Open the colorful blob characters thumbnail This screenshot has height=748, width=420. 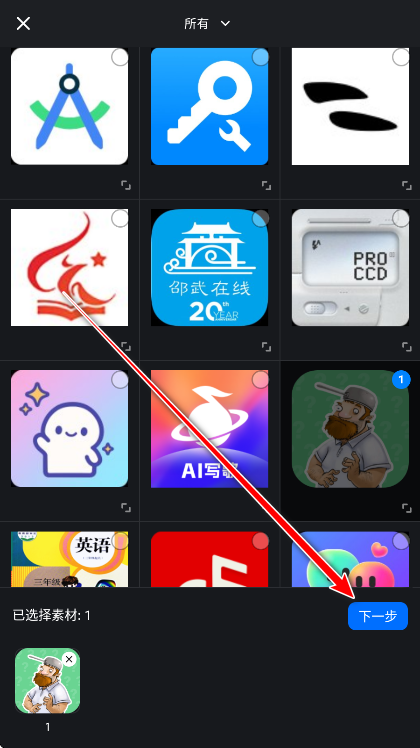[350, 559]
